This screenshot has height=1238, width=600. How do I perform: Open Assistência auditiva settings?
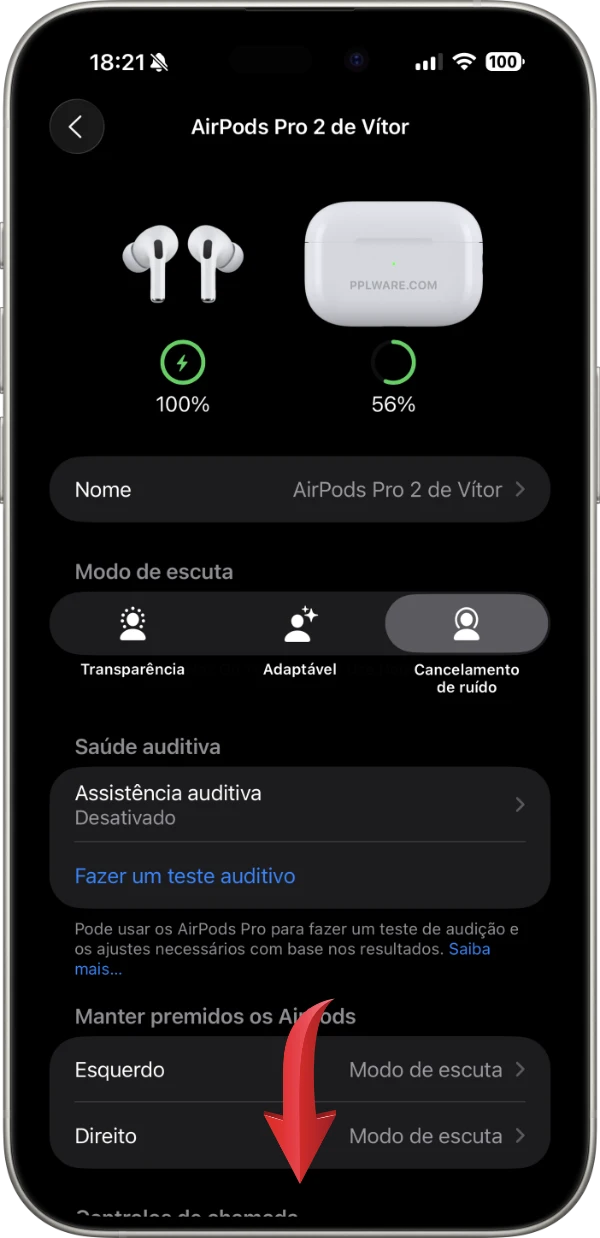pos(300,805)
